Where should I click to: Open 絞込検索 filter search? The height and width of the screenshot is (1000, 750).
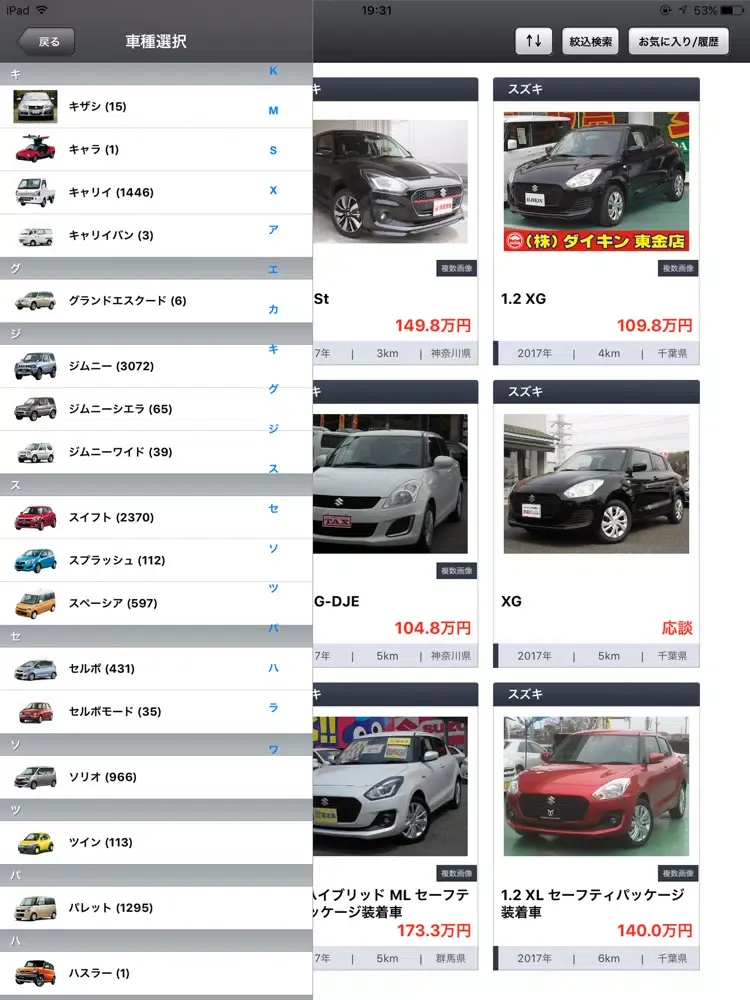pos(590,41)
